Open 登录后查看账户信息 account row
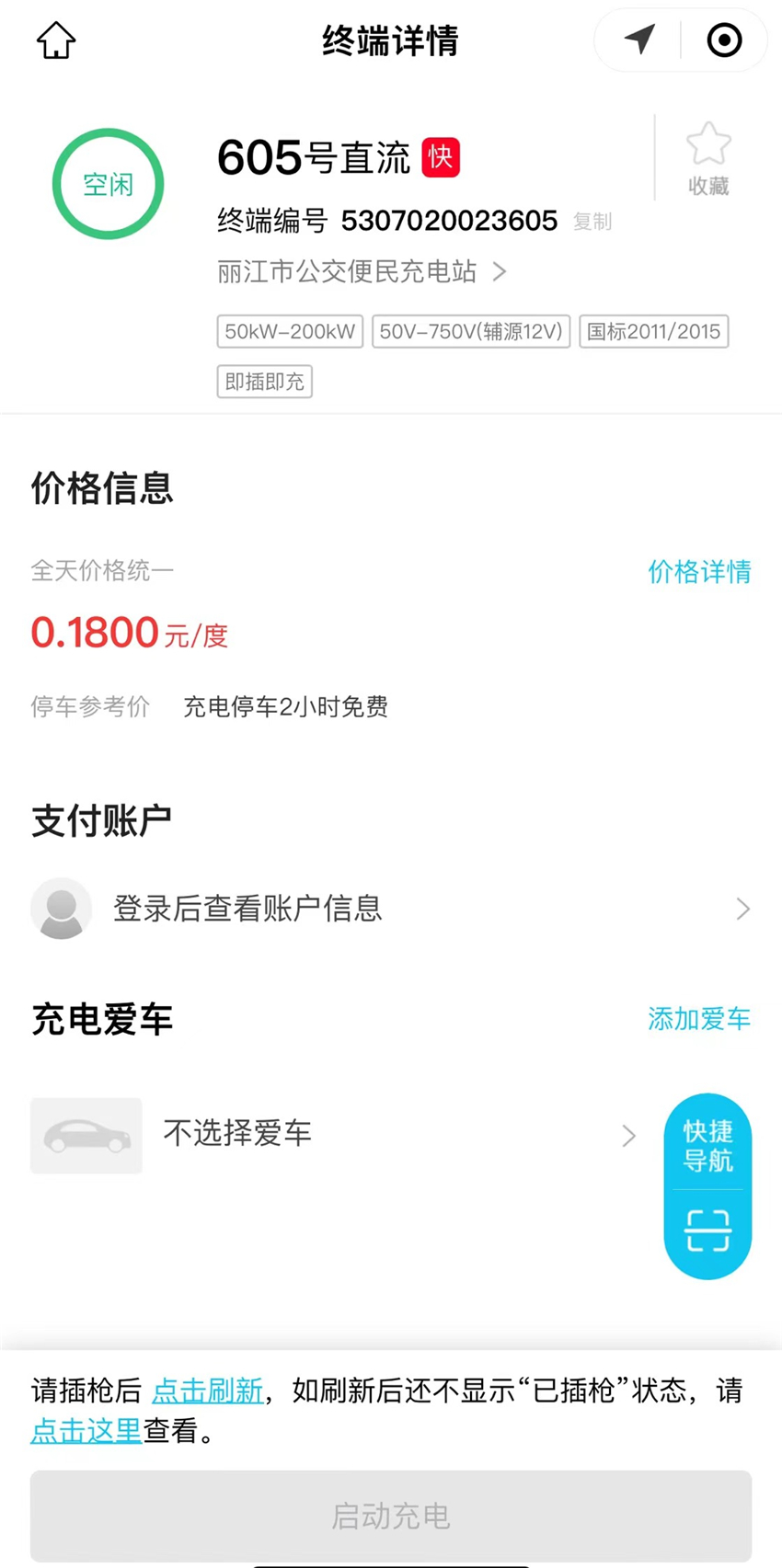The image size is (782, 1568). click(391, 909)
